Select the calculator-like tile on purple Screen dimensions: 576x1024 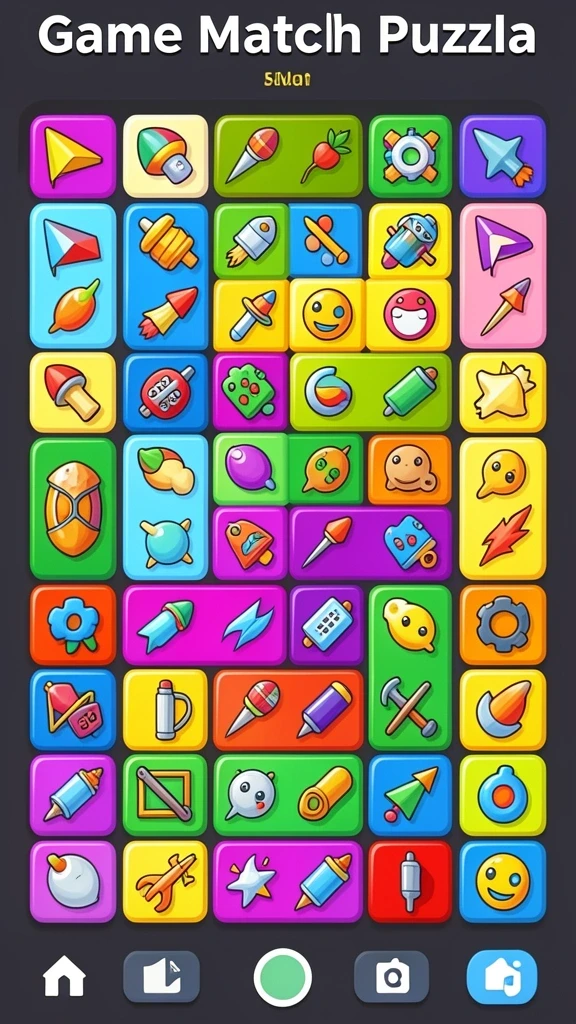(327, 625)
